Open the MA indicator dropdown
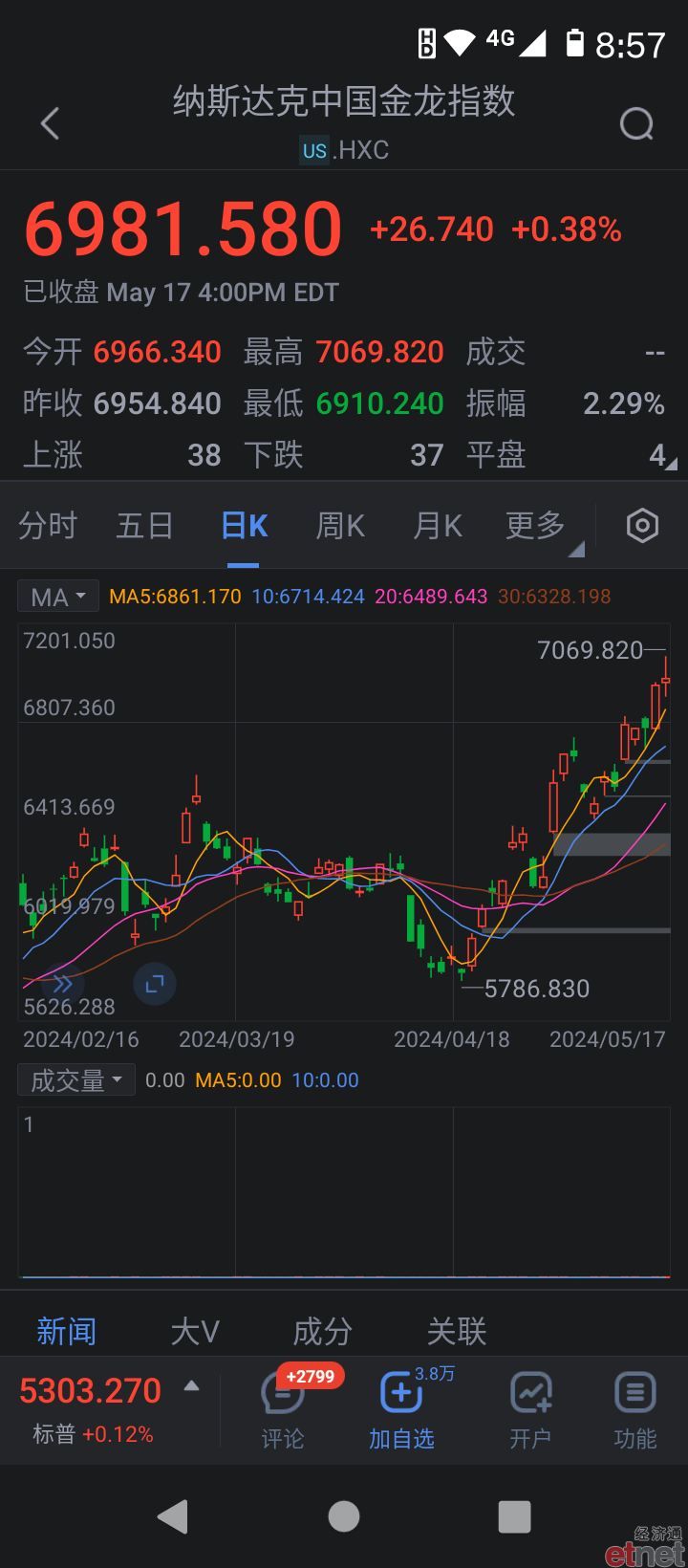This screenshot has width=688, height=1568. click(58, 597)
